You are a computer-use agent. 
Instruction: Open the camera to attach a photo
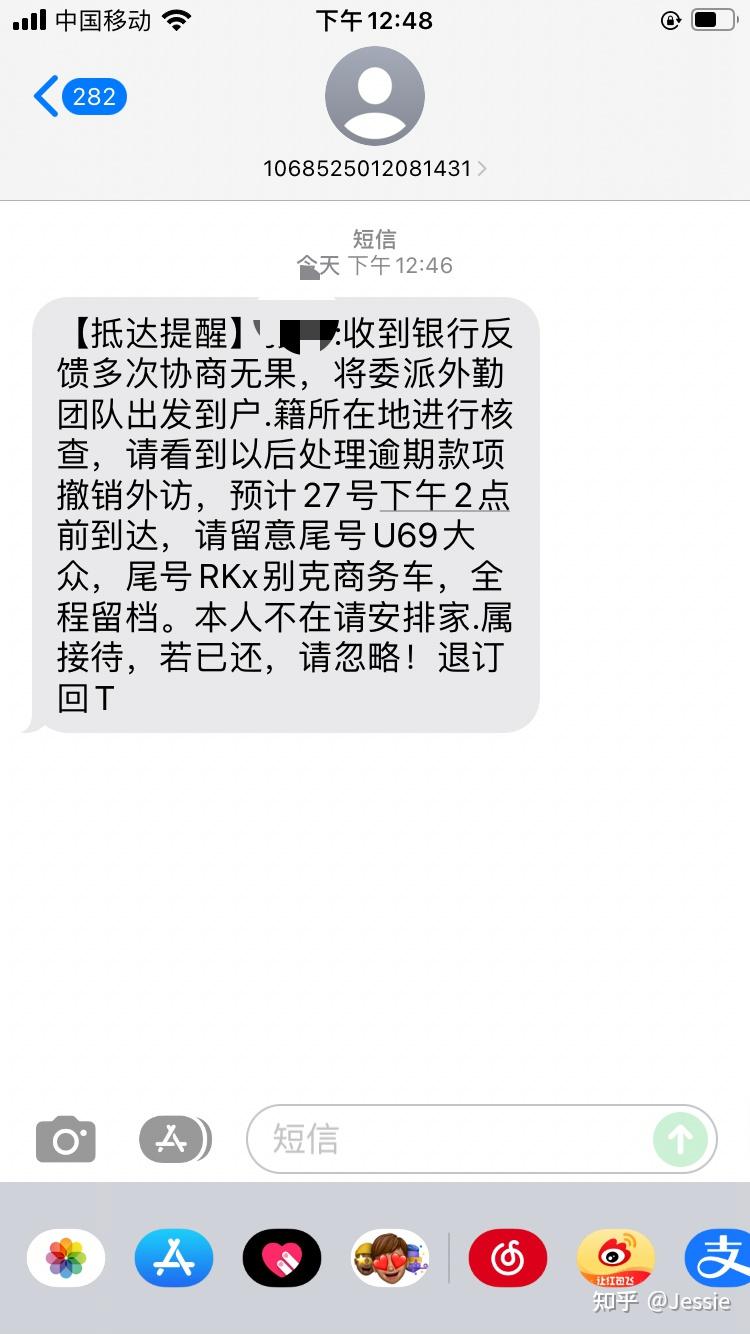[x=66, y=1139]
